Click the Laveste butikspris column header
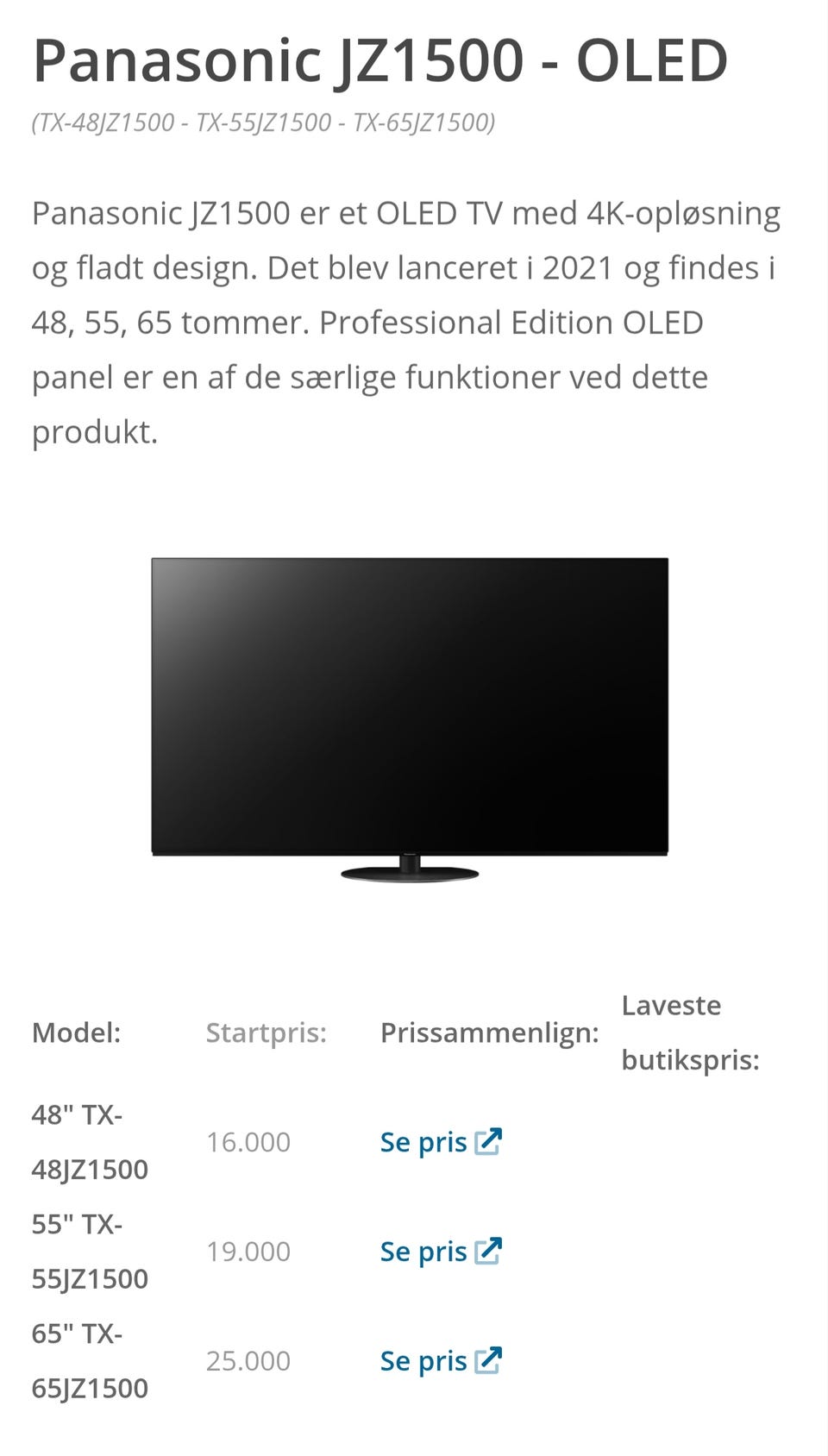The width and height of the screenshot is (828, 1456). (x=689, y=1032)
